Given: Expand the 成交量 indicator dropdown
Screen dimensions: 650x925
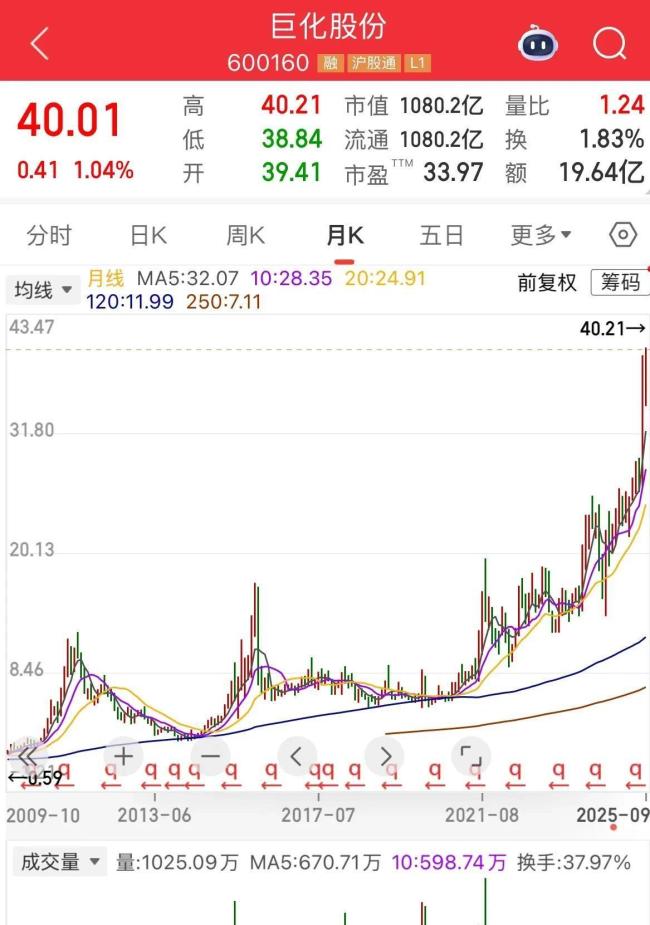Looking at the screenshot, I should pyautogui.click(x=58, y=861).
